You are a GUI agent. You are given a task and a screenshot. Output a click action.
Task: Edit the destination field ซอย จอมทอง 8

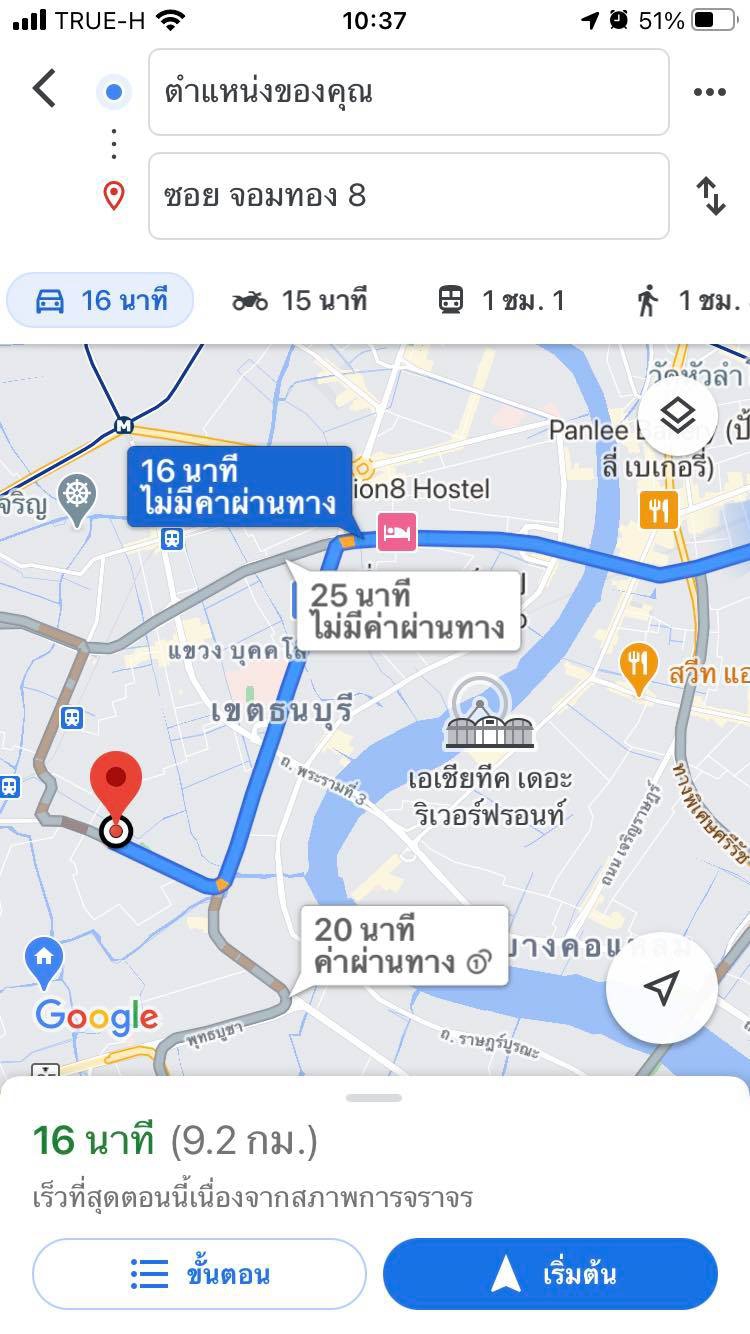tap(408, 196)
